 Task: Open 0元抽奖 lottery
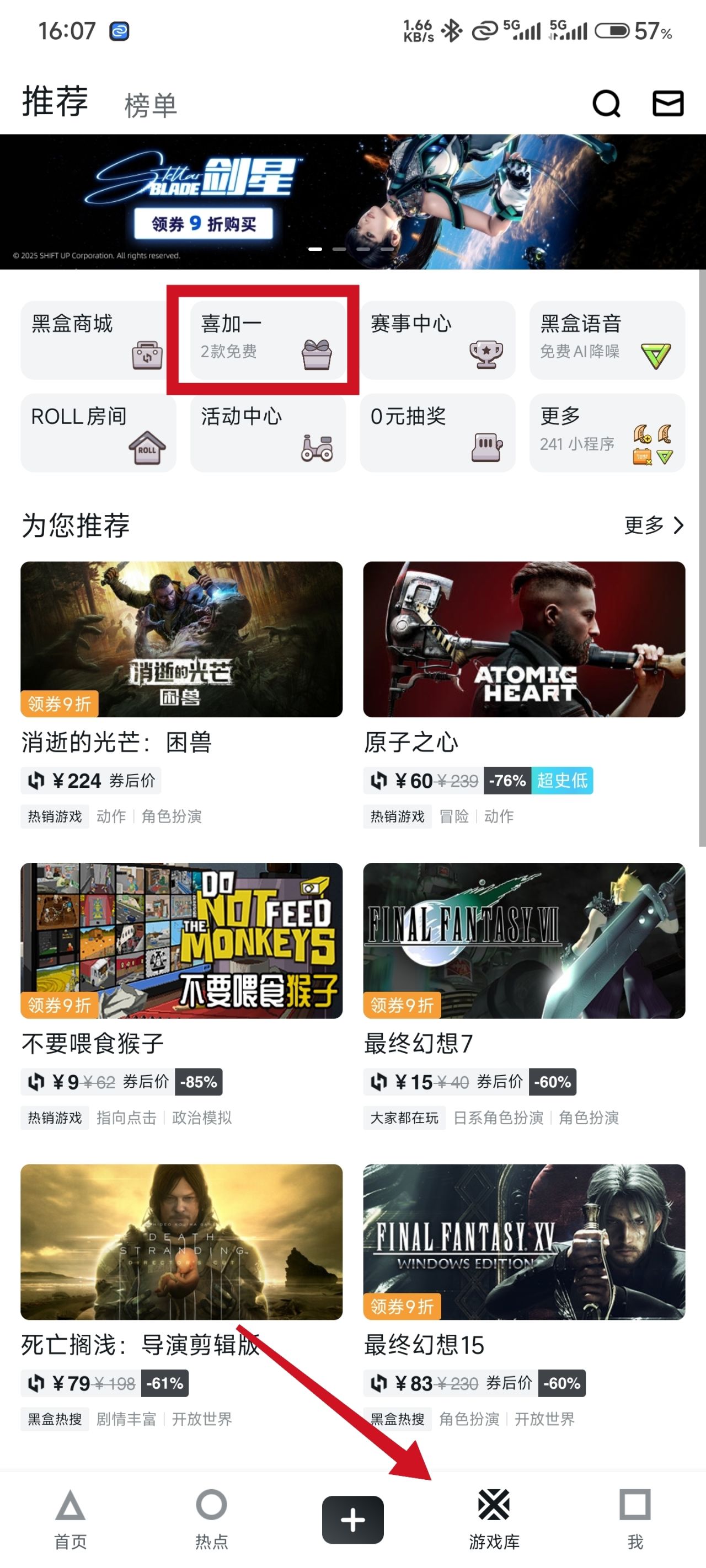click(x=437, y=432)
